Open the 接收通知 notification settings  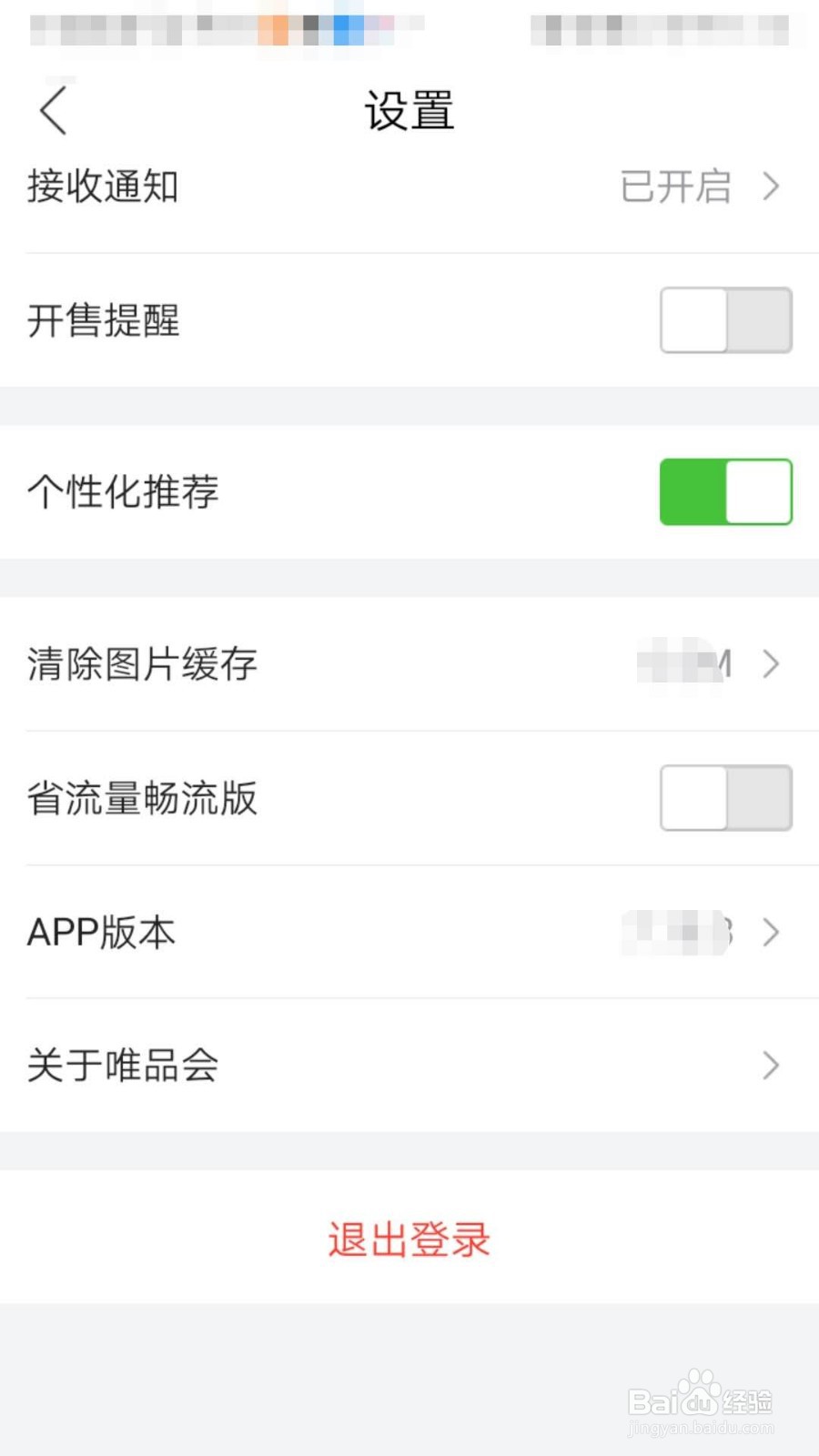point(409,187)
